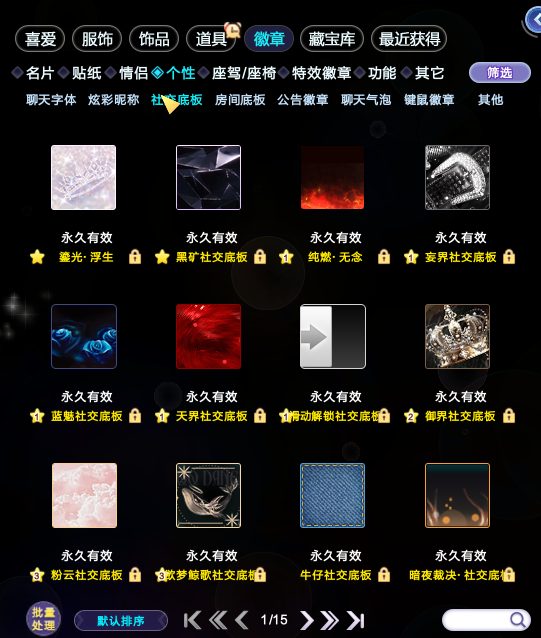Image resolution: width=541 pixels, height=638 pixels.
Task: Collapse the panel with the back arrow
Action: pos(533,20)
